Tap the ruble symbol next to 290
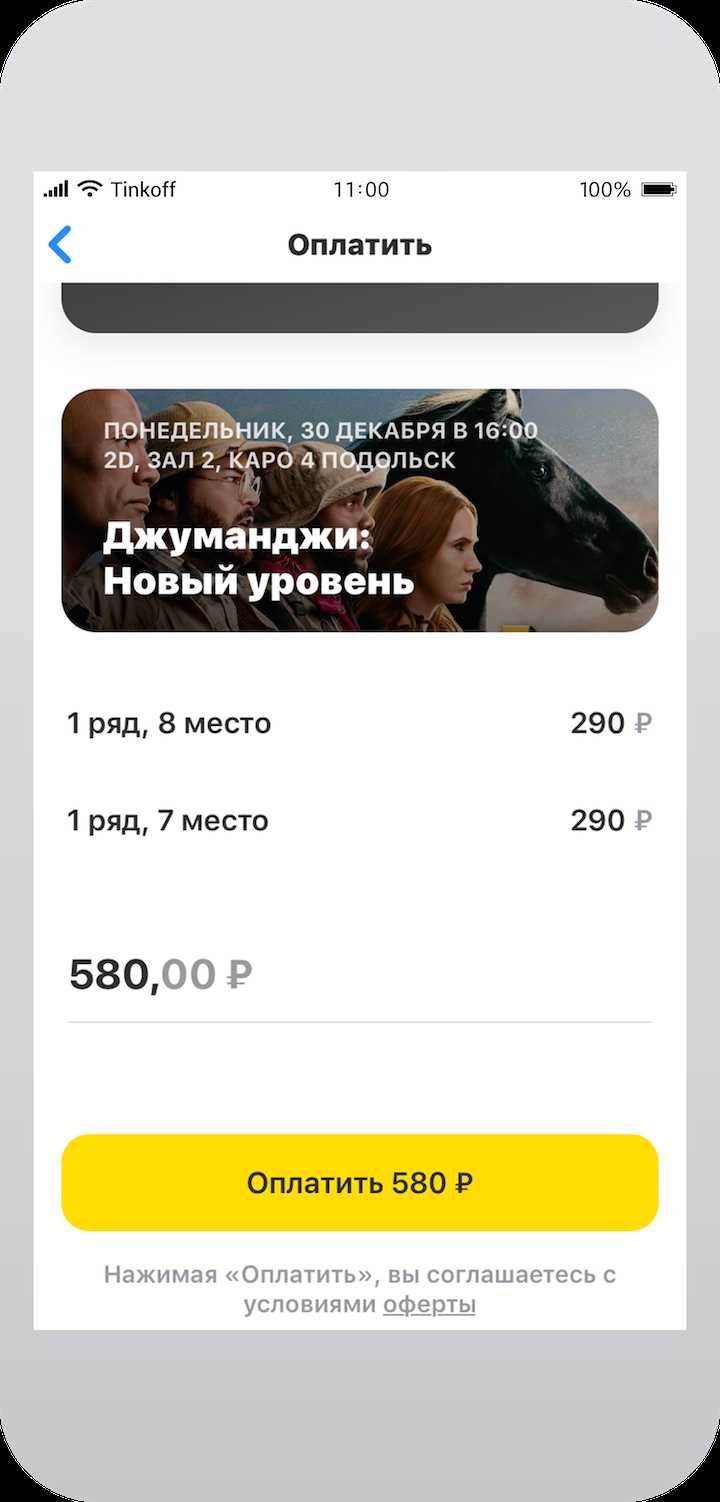 (x=640, y=723)
